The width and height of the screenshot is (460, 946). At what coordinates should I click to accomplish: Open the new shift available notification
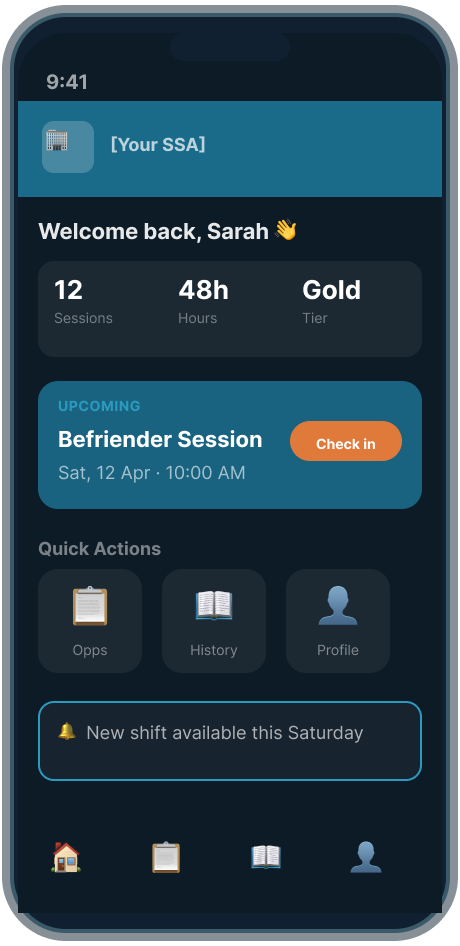[230, 741]
